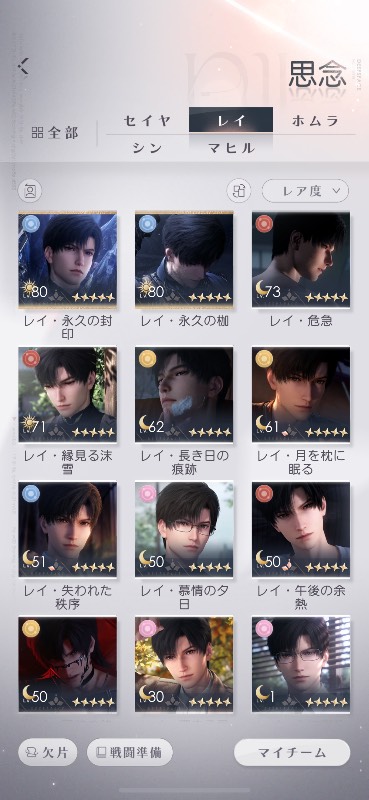Switch to the シン tab
Viewport: 369px width, 800px height.
click(x=147, y=148)
